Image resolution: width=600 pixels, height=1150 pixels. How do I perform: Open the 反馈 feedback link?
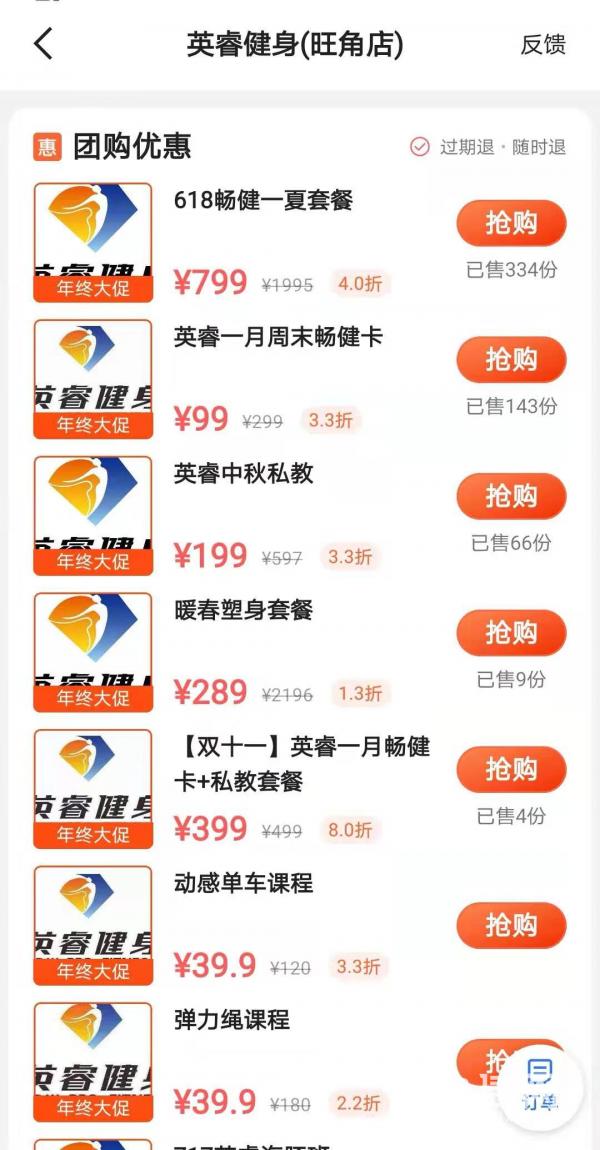[544, 45]
